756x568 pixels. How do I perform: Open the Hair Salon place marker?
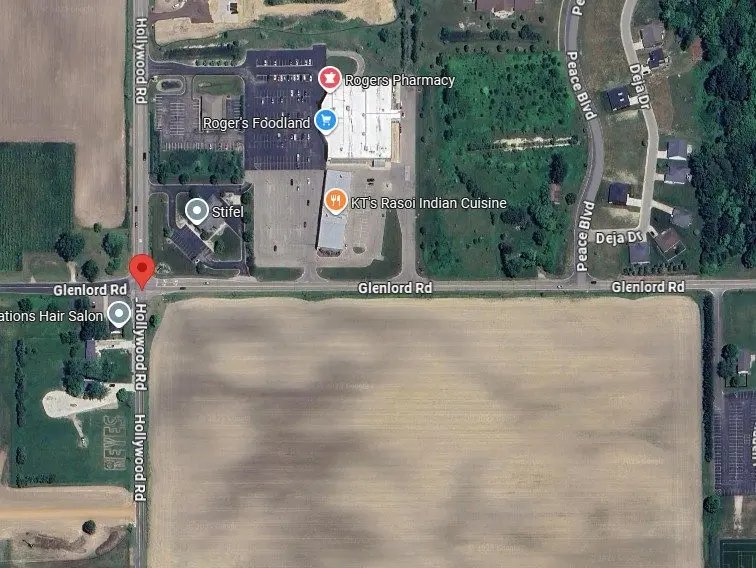[x=119, y=315]
